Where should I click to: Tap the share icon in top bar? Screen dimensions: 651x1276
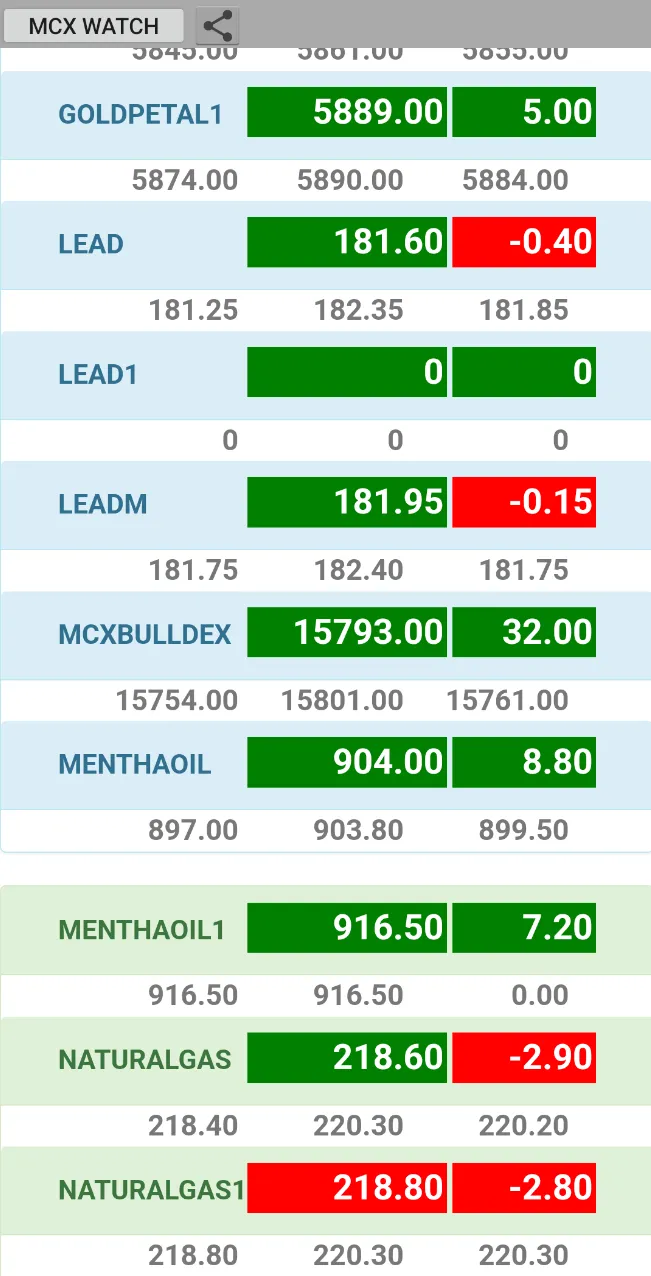click(217, 26)
